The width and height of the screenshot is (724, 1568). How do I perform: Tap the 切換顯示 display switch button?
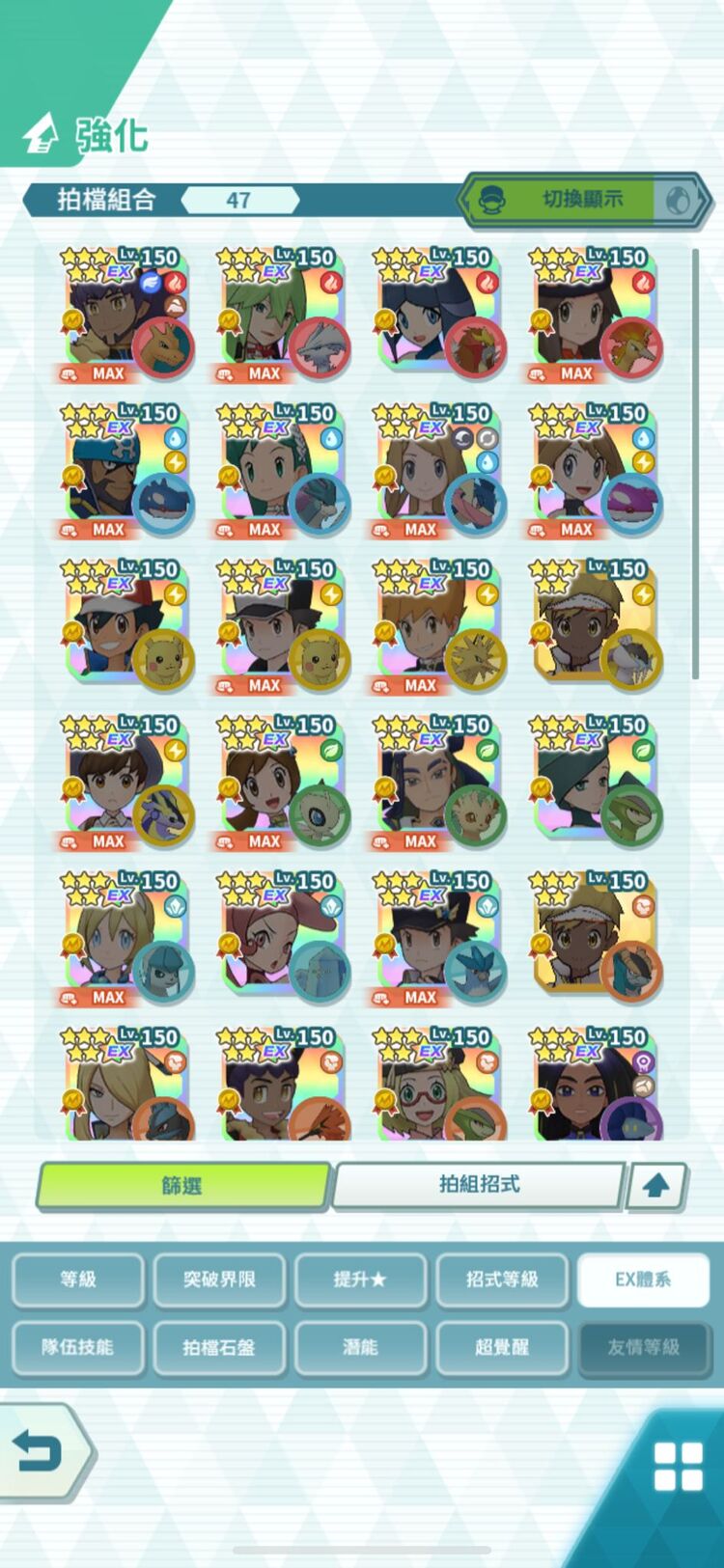click(x=583, y=200)
